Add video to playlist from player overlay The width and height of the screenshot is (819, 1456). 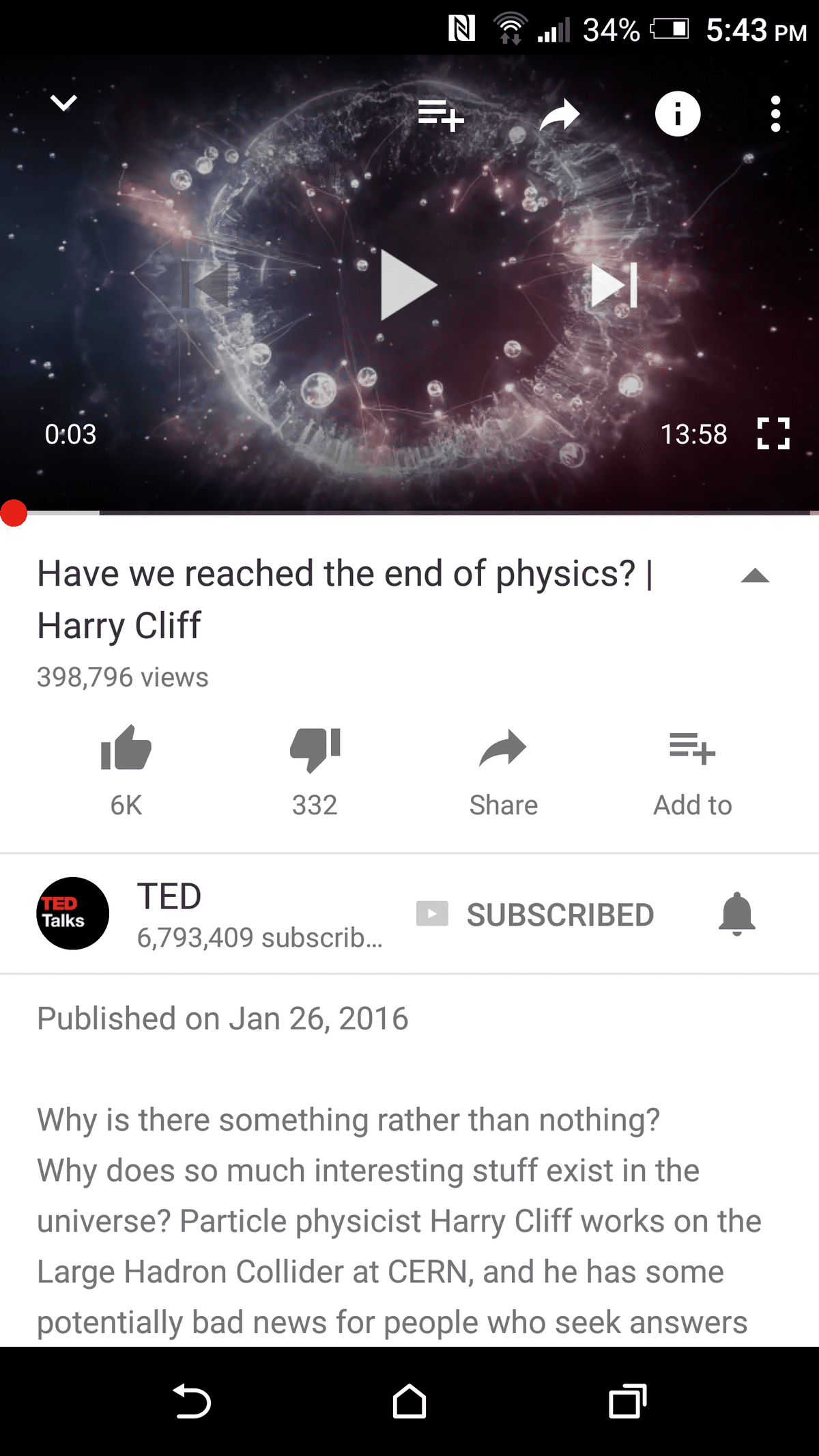(441, 114)
